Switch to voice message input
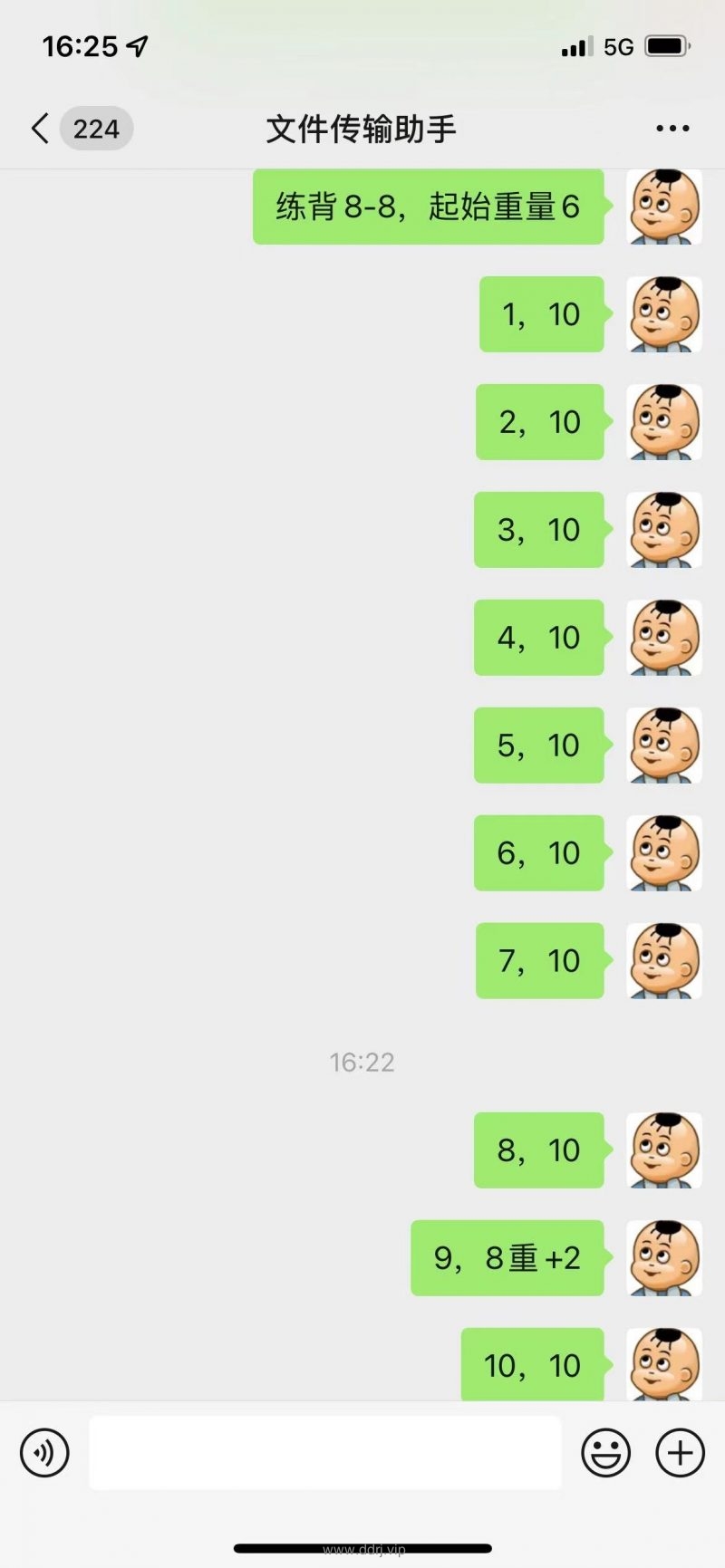Screen dimensions: 725x1568 (x=44, y=1453)
